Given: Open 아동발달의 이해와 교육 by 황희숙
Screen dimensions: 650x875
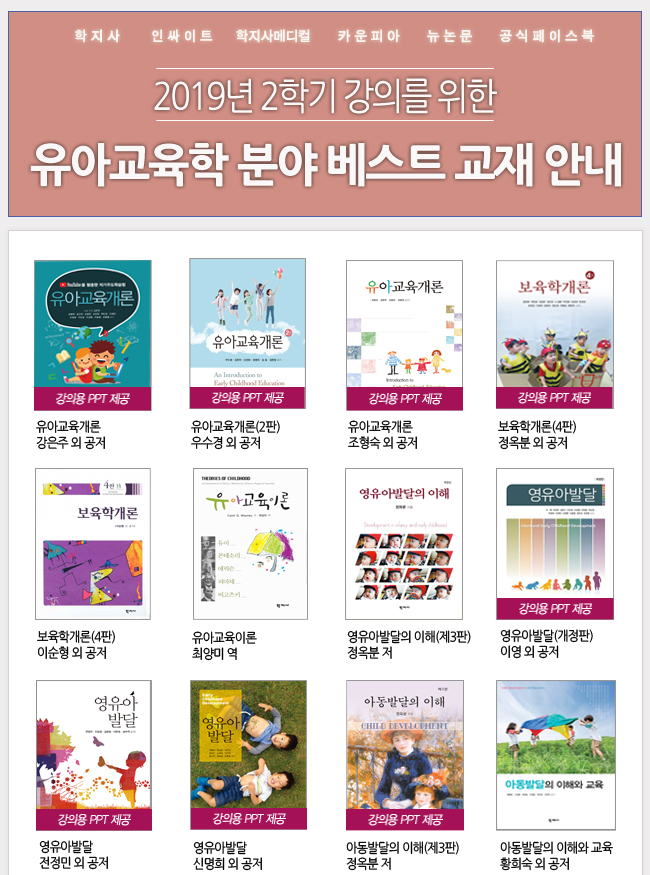Looking at the screenshot, I should pyautogui.click(x=555, y=755).
